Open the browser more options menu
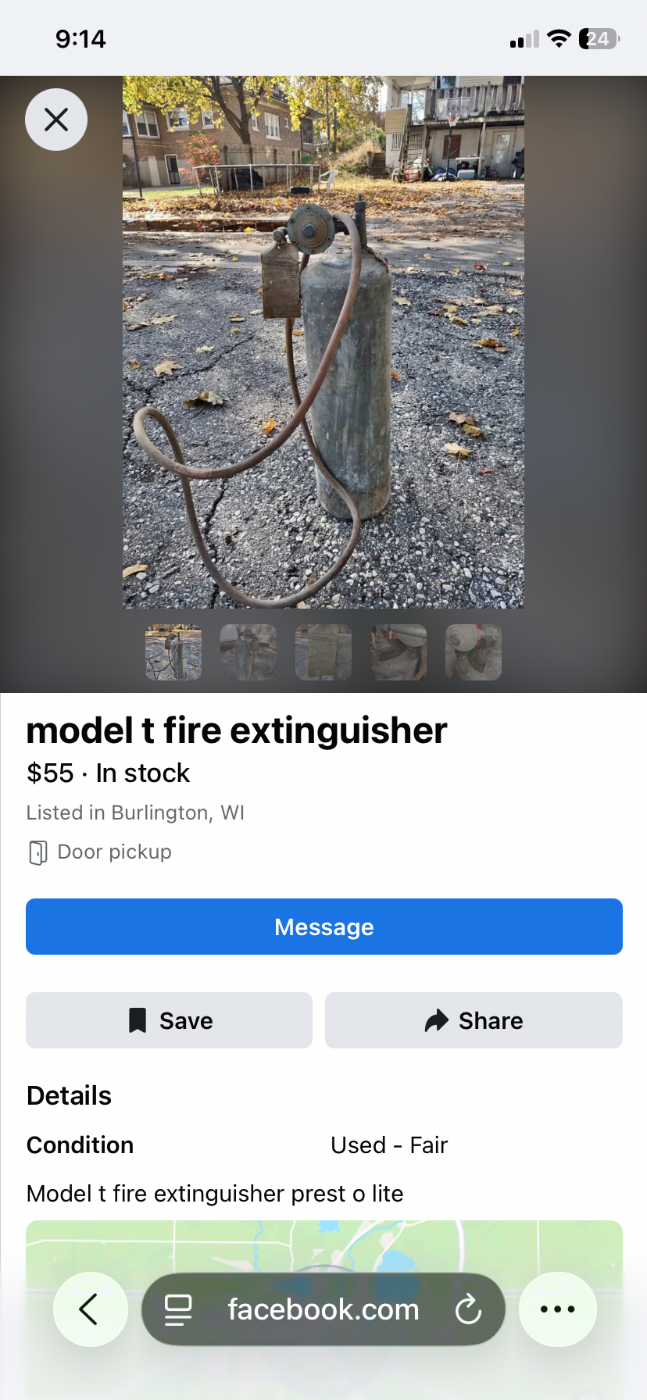 pos(557,1309)
